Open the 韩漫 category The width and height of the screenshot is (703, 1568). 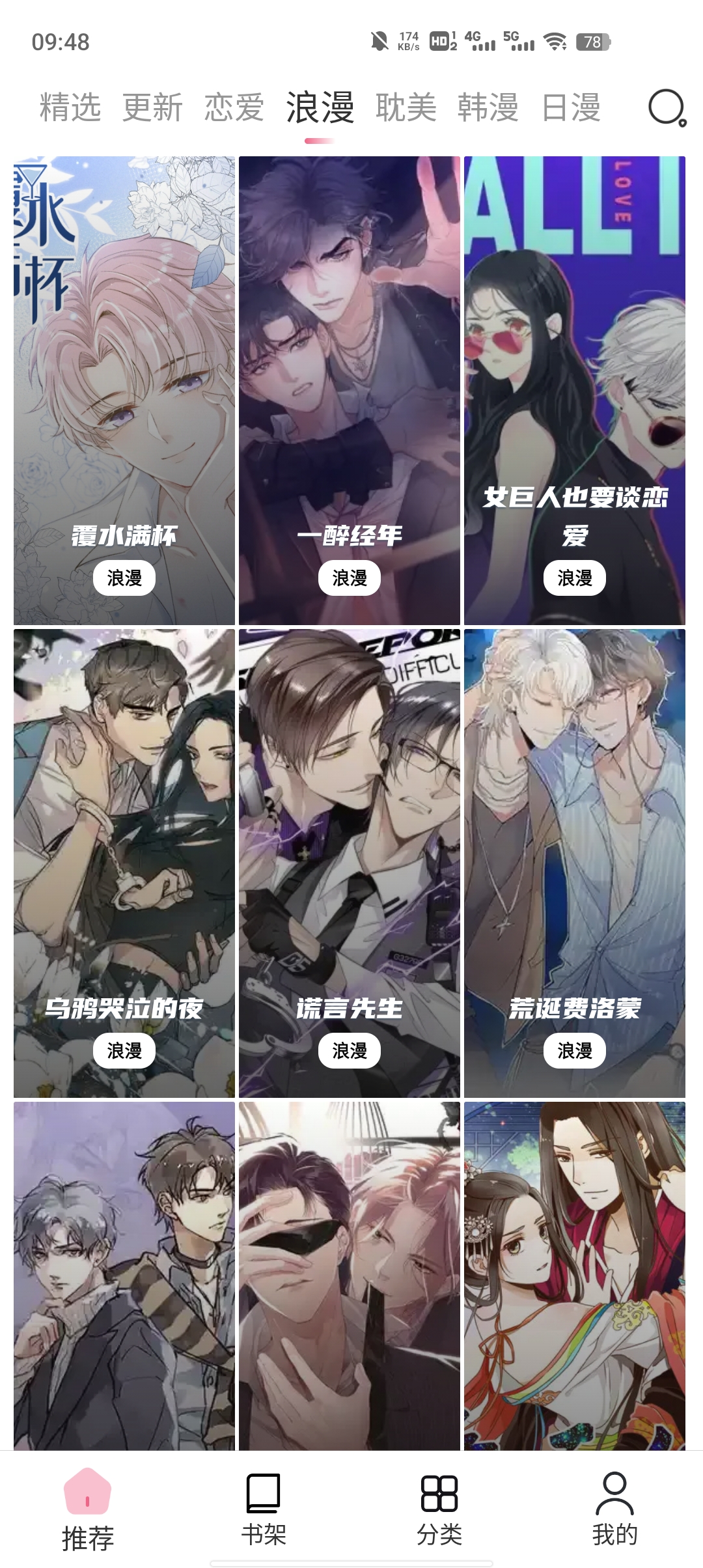click(488, 109)
